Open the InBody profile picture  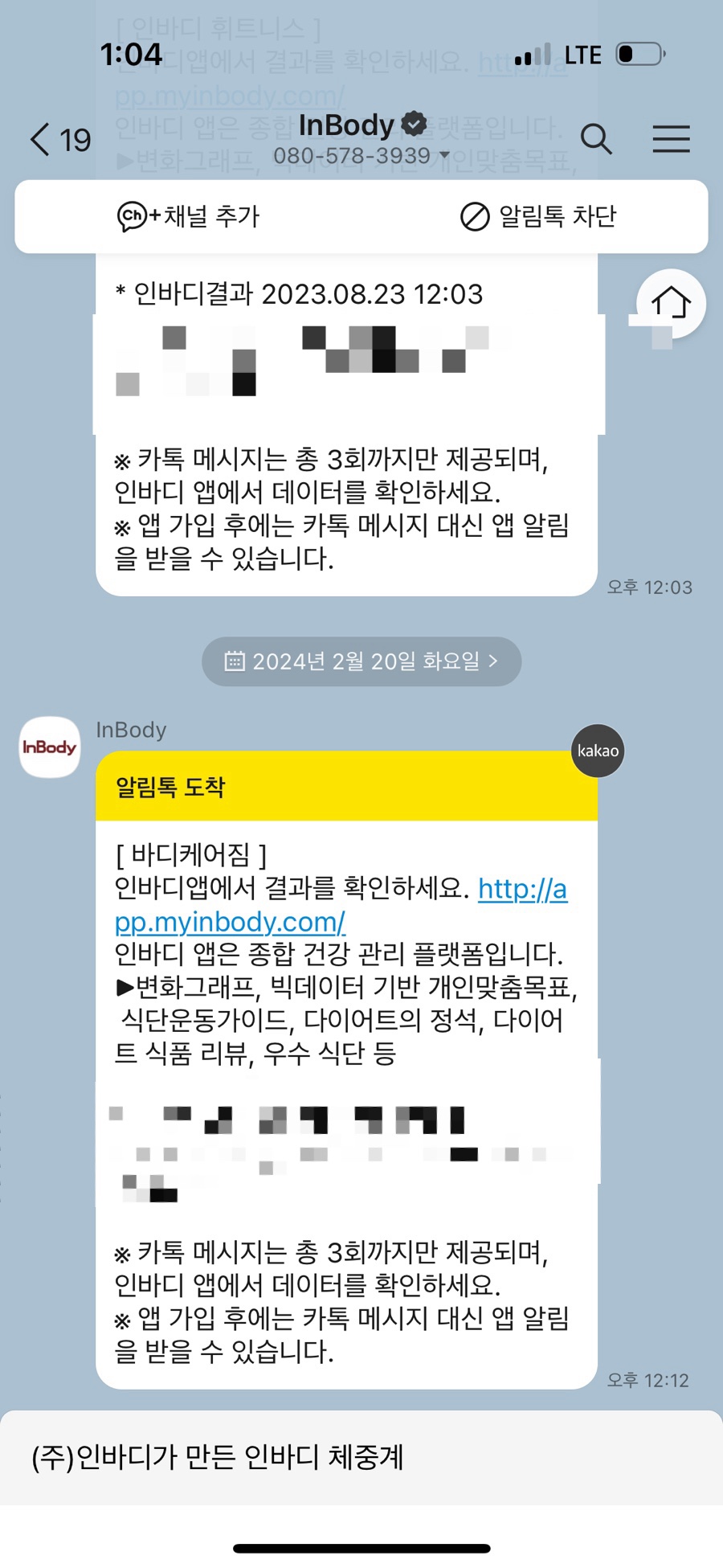coord(50,747)
